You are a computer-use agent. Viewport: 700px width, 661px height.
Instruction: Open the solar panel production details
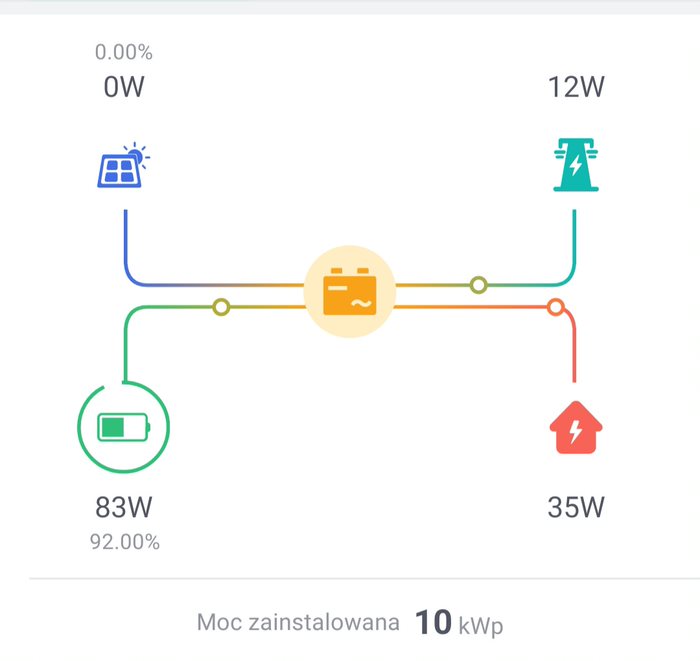point(124,167)
